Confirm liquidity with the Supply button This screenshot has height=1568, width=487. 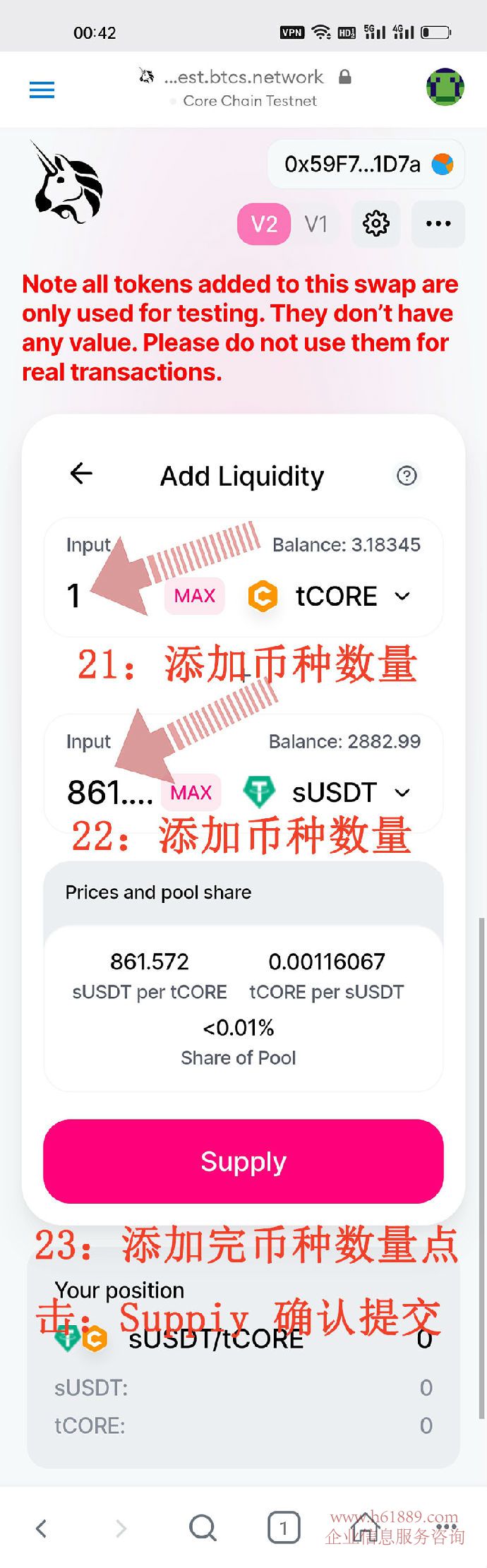pos(243,1161)
